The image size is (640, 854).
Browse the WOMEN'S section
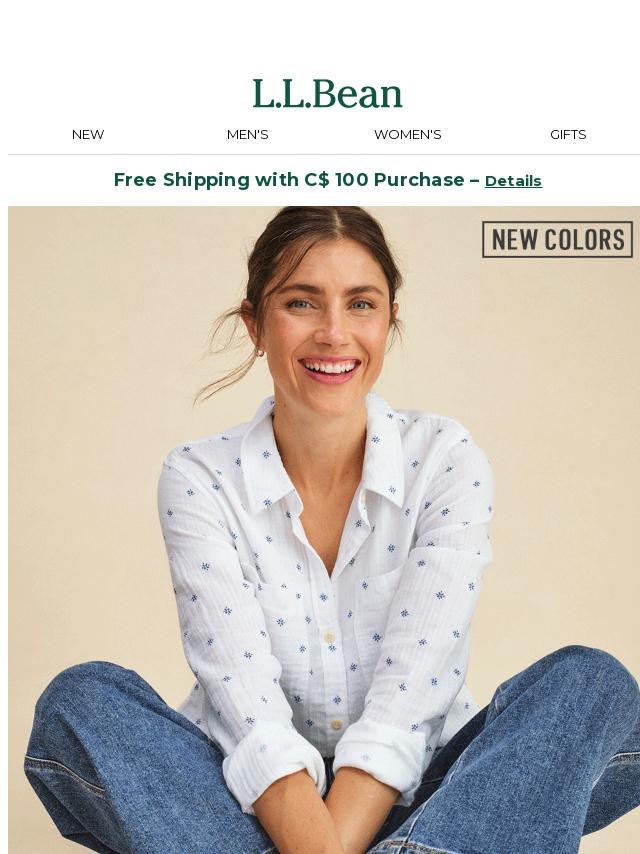(x=407, y=135)
